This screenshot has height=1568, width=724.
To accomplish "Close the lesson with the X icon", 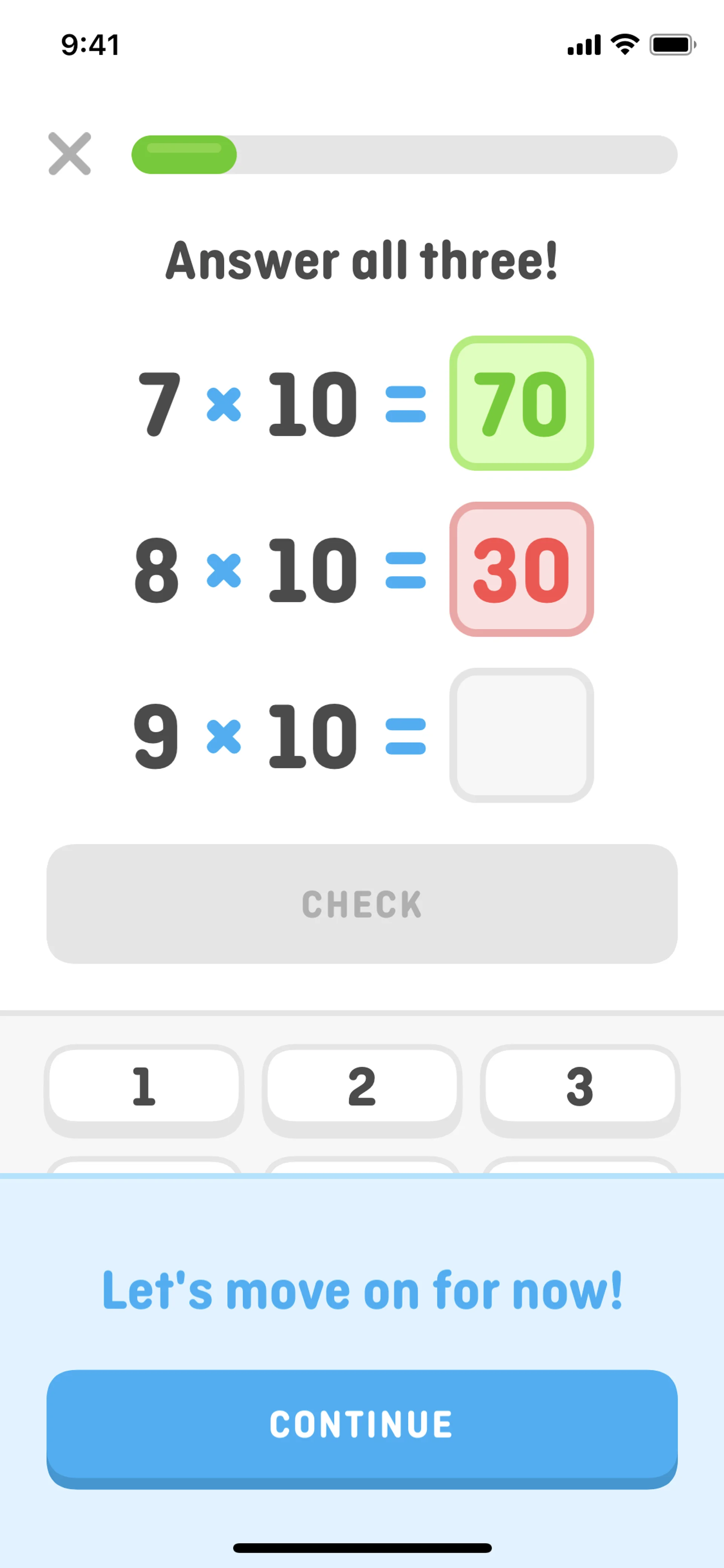I will (x=69, y=154).
